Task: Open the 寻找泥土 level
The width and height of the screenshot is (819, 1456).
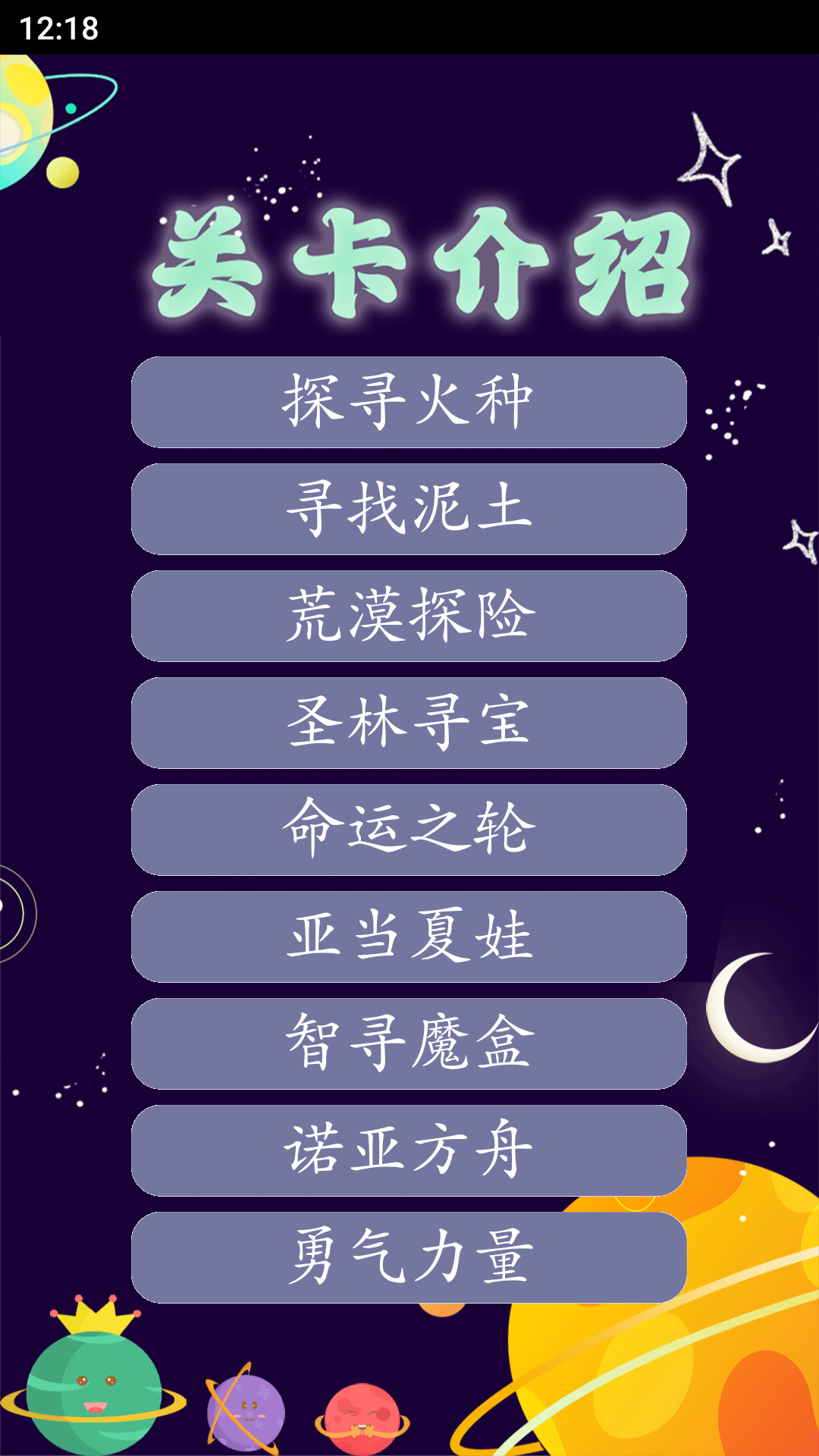Action: 409,510
